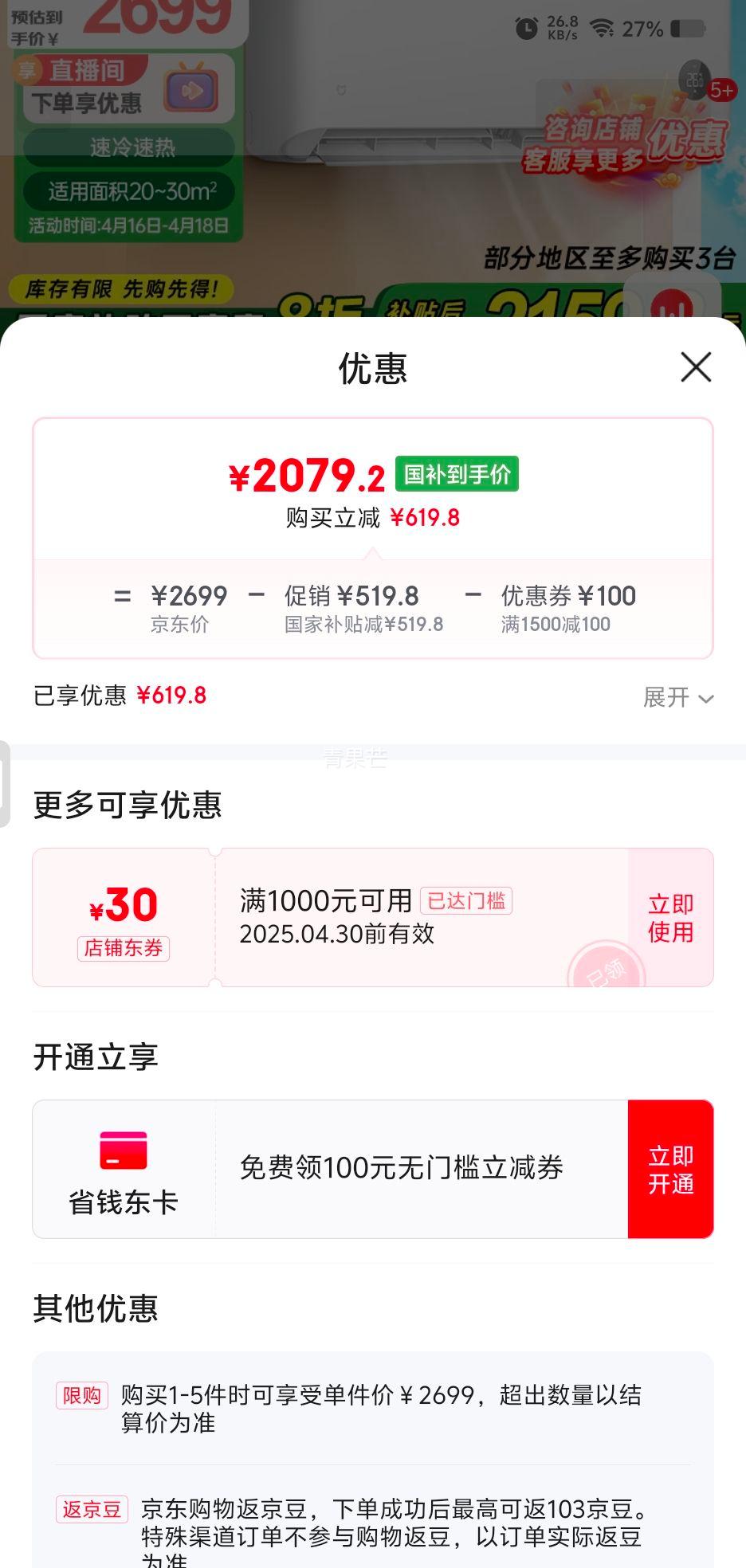Tap the 国补到手价 green badge
Viewport: 746px width, 1568px height.
pyautogui.click(x=457, y=473)
